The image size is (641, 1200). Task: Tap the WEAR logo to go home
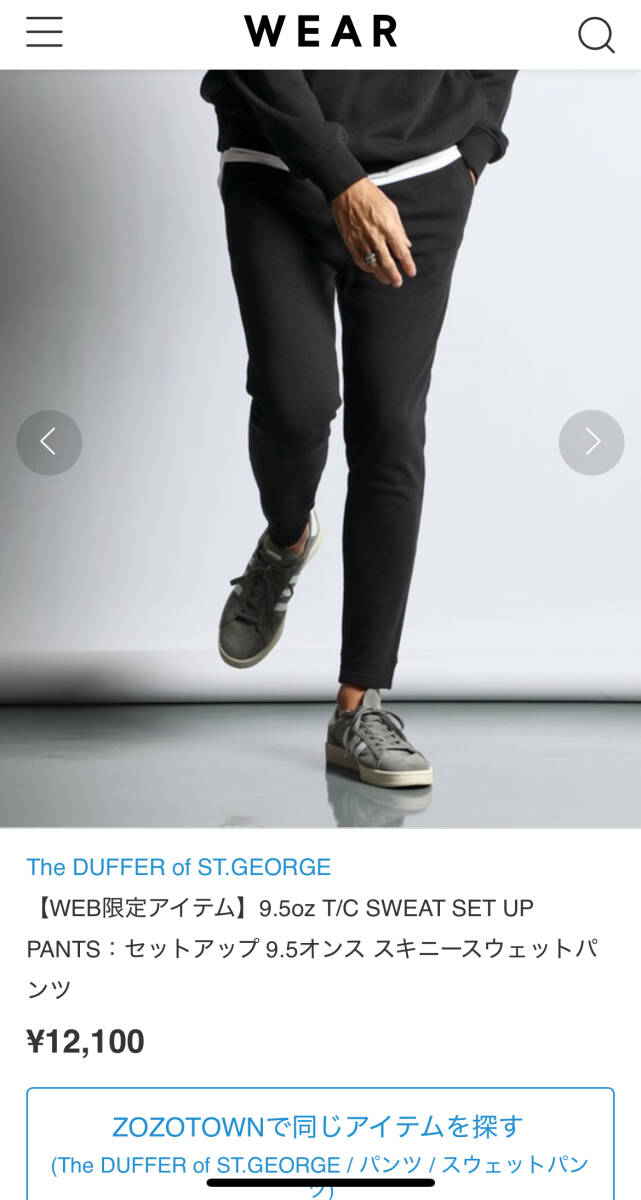pos(320,32)
